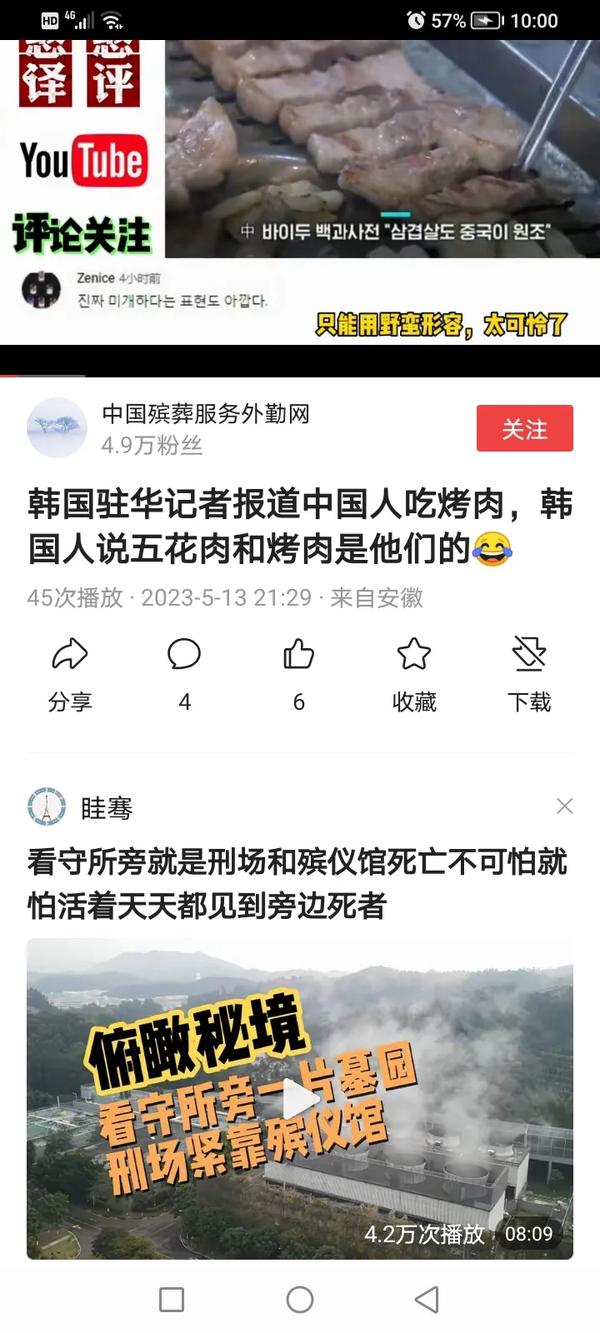Go back using system back button
This screenshot has height=1333, width=600.
coord(427,1299)
